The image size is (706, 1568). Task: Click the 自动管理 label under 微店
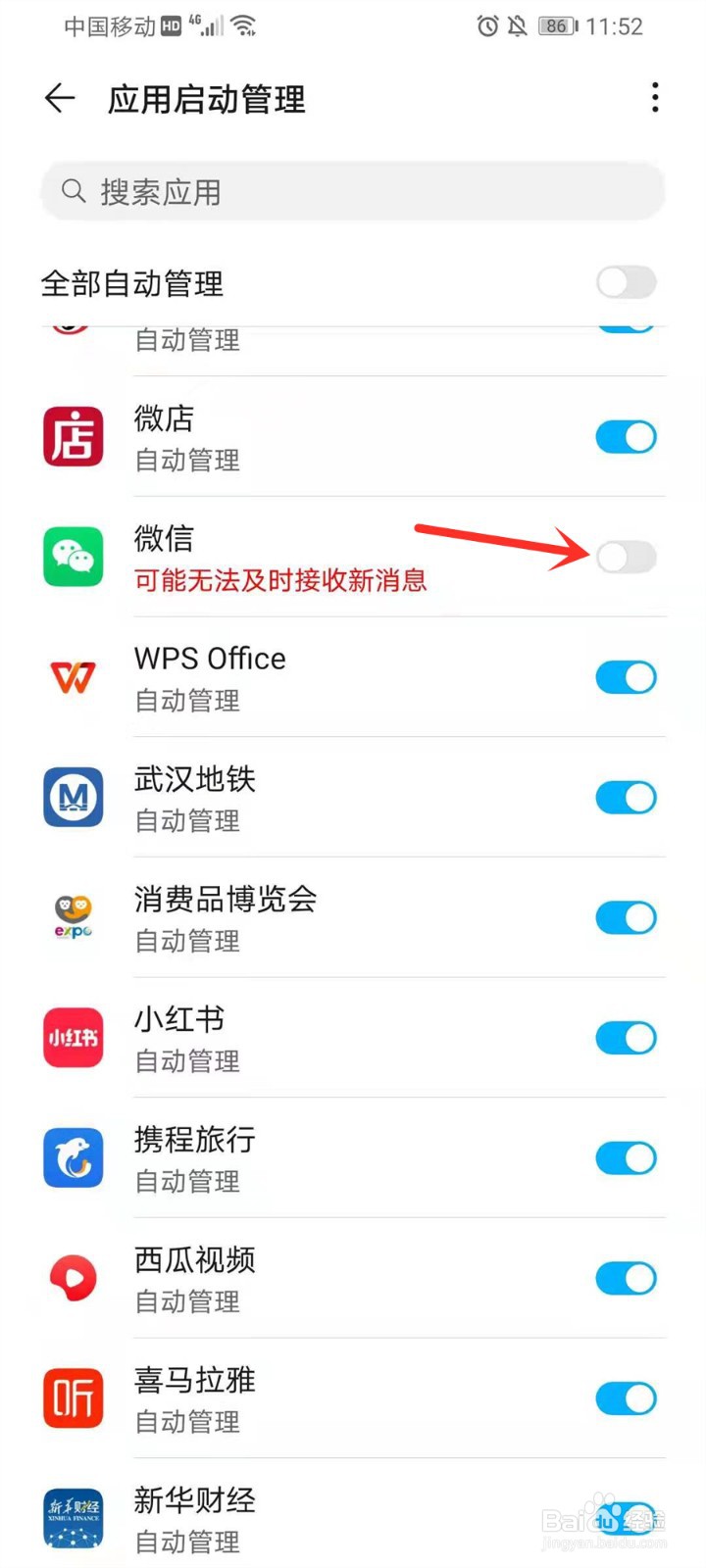186,460
